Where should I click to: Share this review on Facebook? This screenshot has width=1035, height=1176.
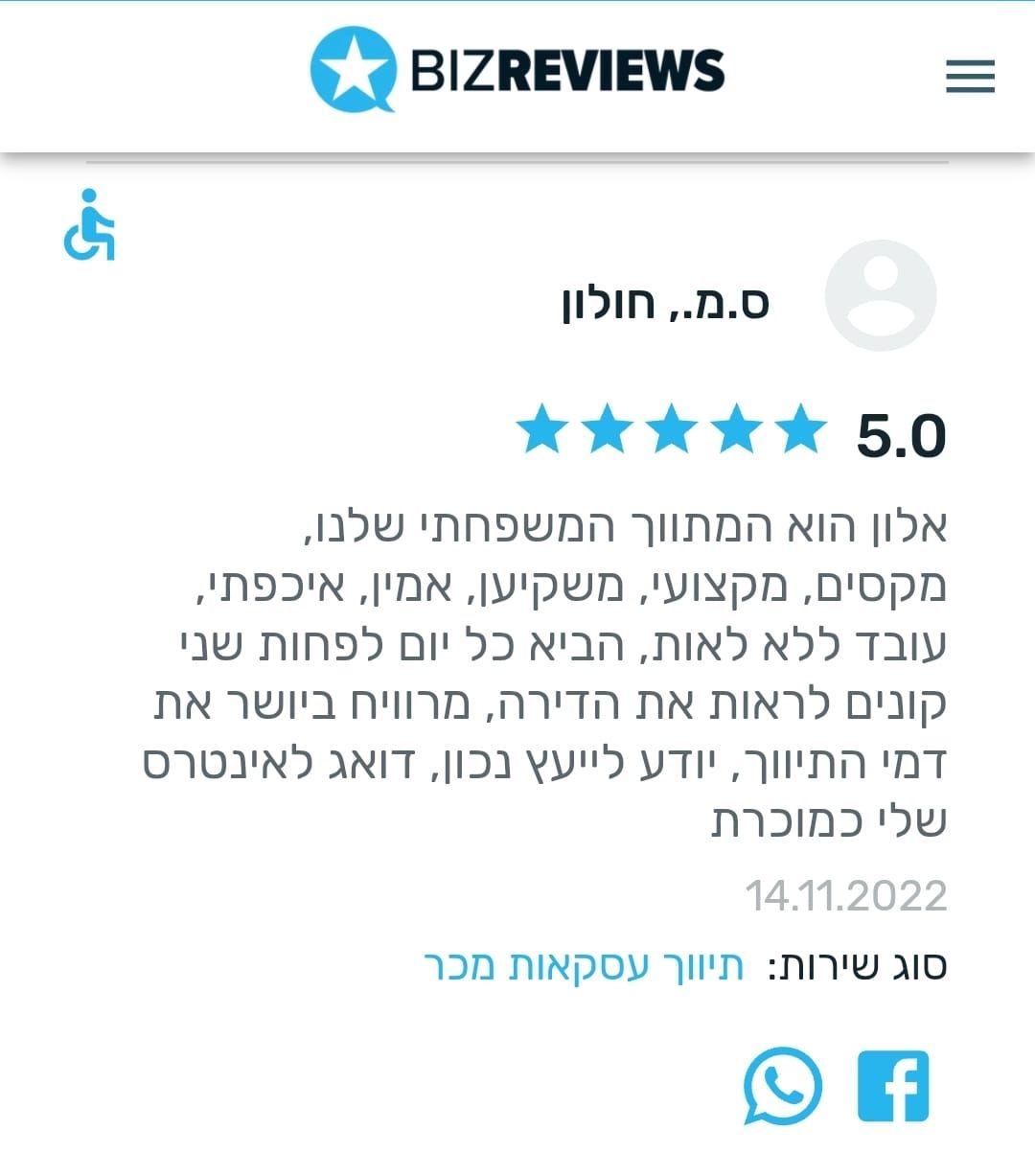tap(893, 1086)
